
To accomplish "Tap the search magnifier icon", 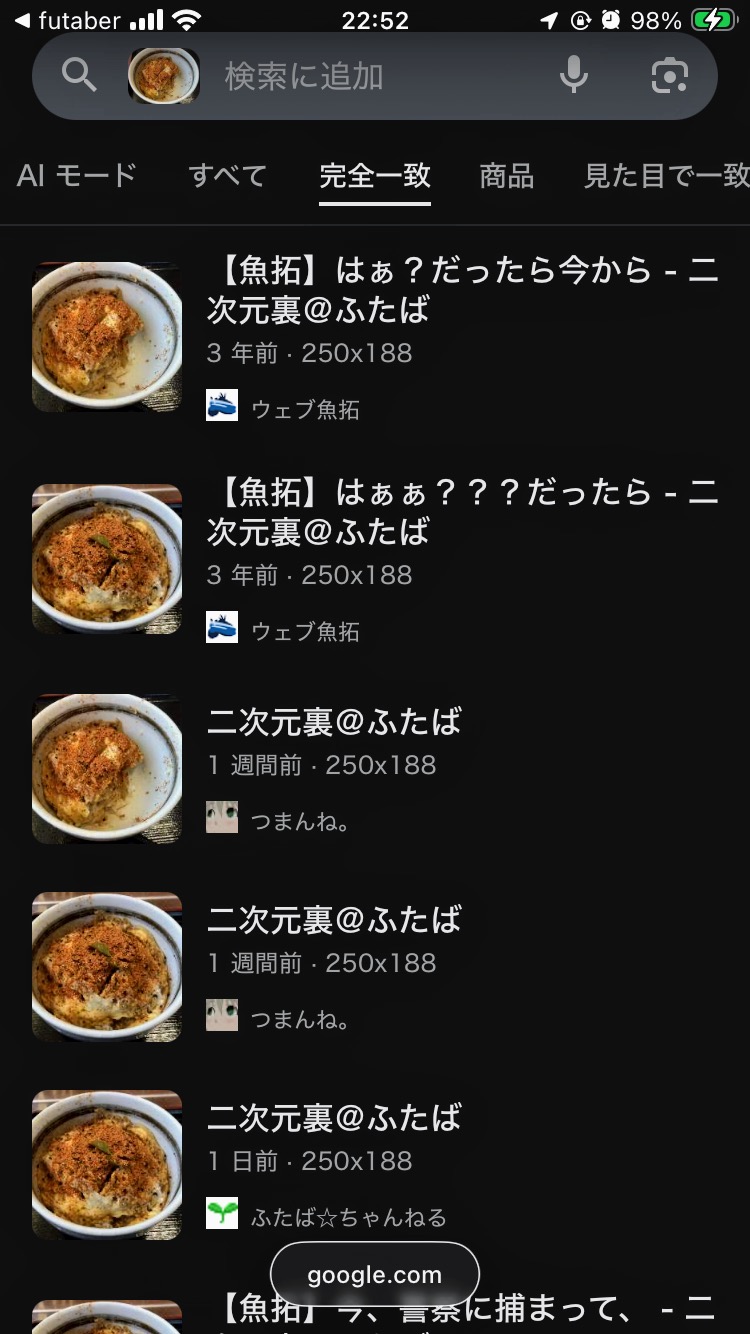I will click(x=79, y=75).
